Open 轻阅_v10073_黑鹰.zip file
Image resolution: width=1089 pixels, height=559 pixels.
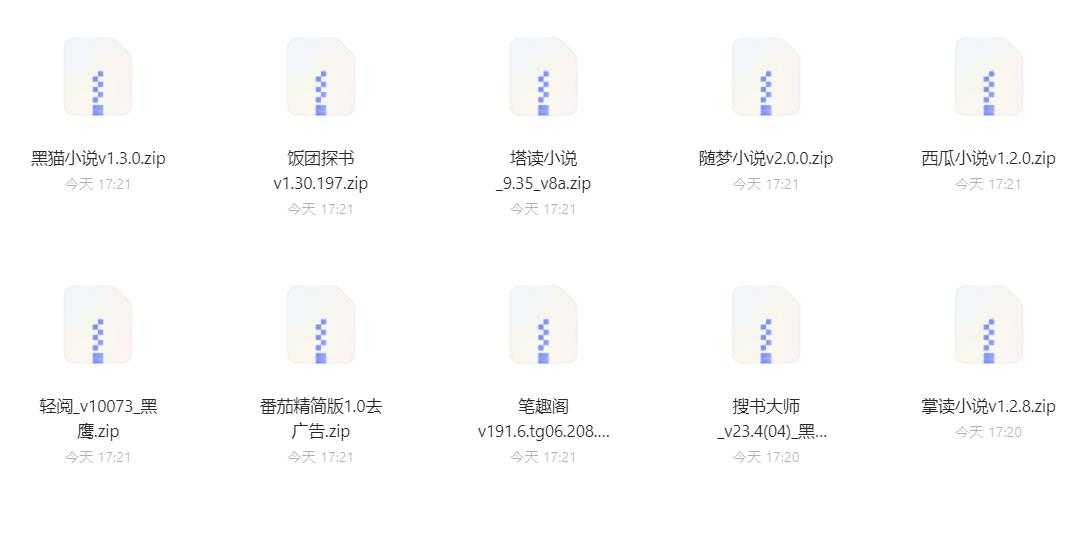point(98,326)
